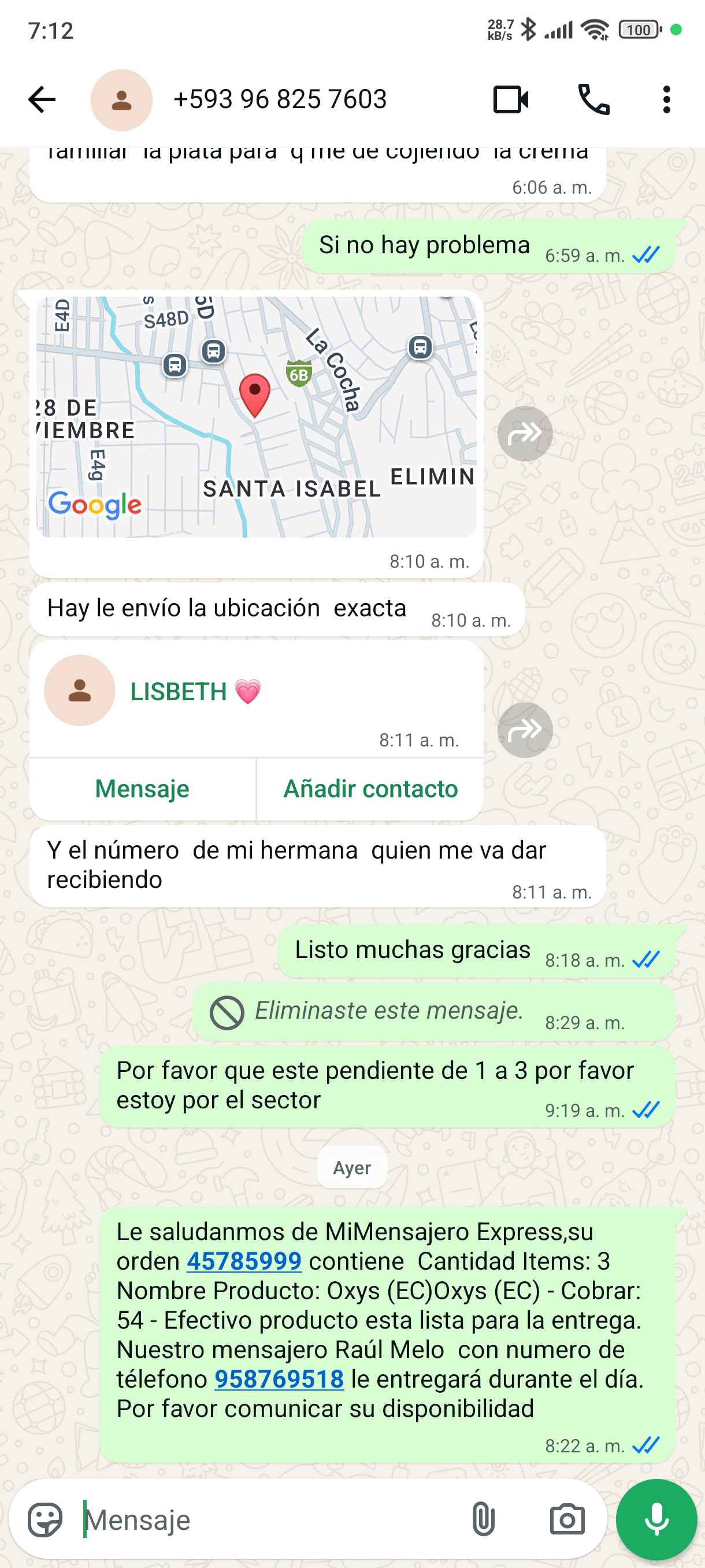The width and height of the screenshot is (705, 1568).
Task: Message the LISBETH contact
Action: click(x=142, y=789)
